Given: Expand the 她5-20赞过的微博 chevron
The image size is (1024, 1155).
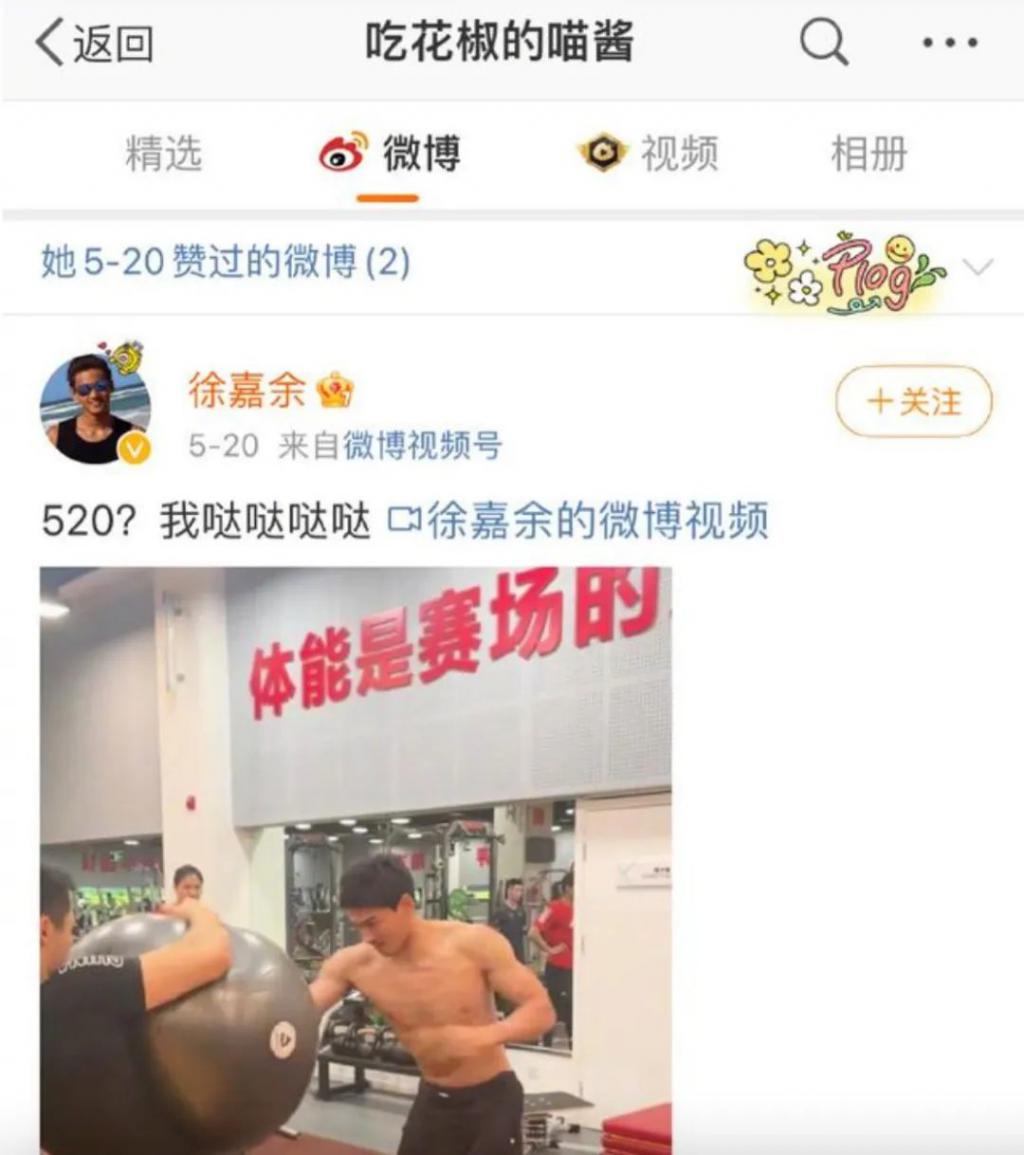Looking at the screenshot, I should 977,267.
